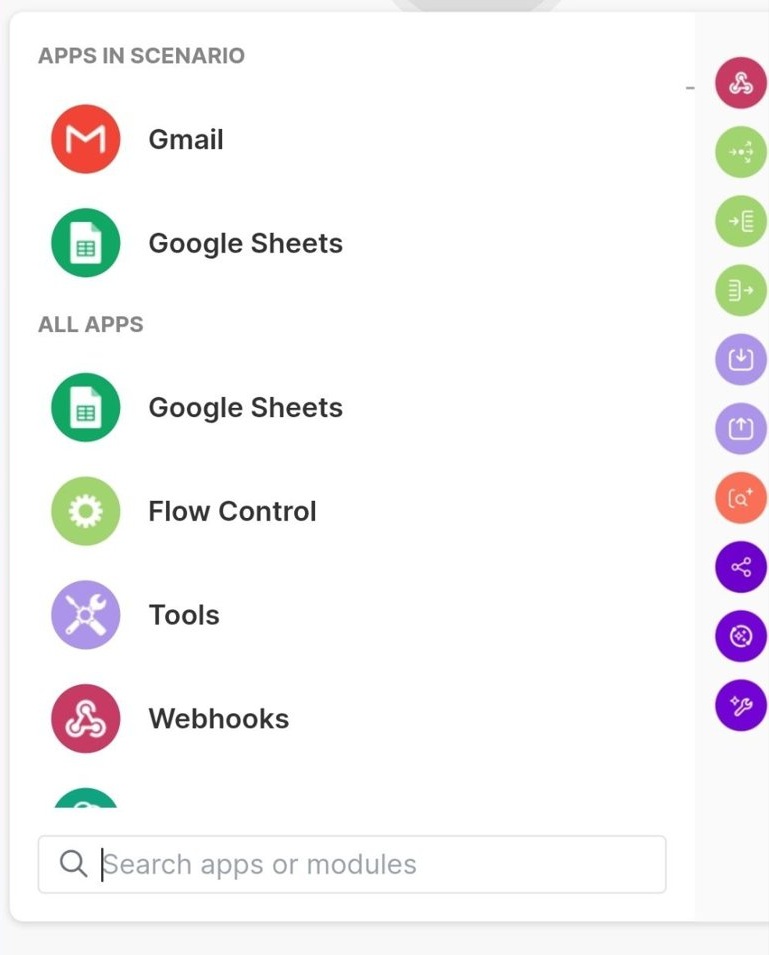The height and width of the screenshot is (955, 769).
Task: Tap the red webhook icon in side toolbar
Action: tap(740, 83)
